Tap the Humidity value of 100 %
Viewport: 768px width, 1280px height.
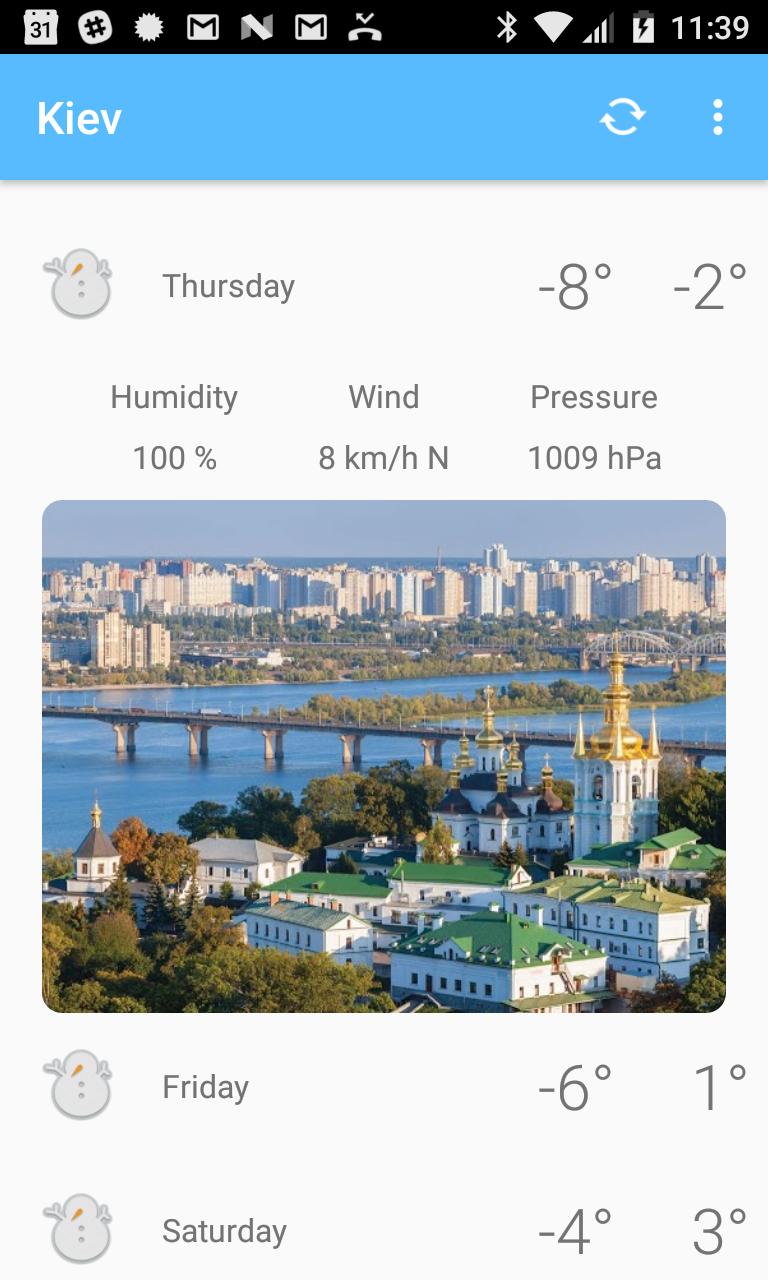tap(174, 458)
